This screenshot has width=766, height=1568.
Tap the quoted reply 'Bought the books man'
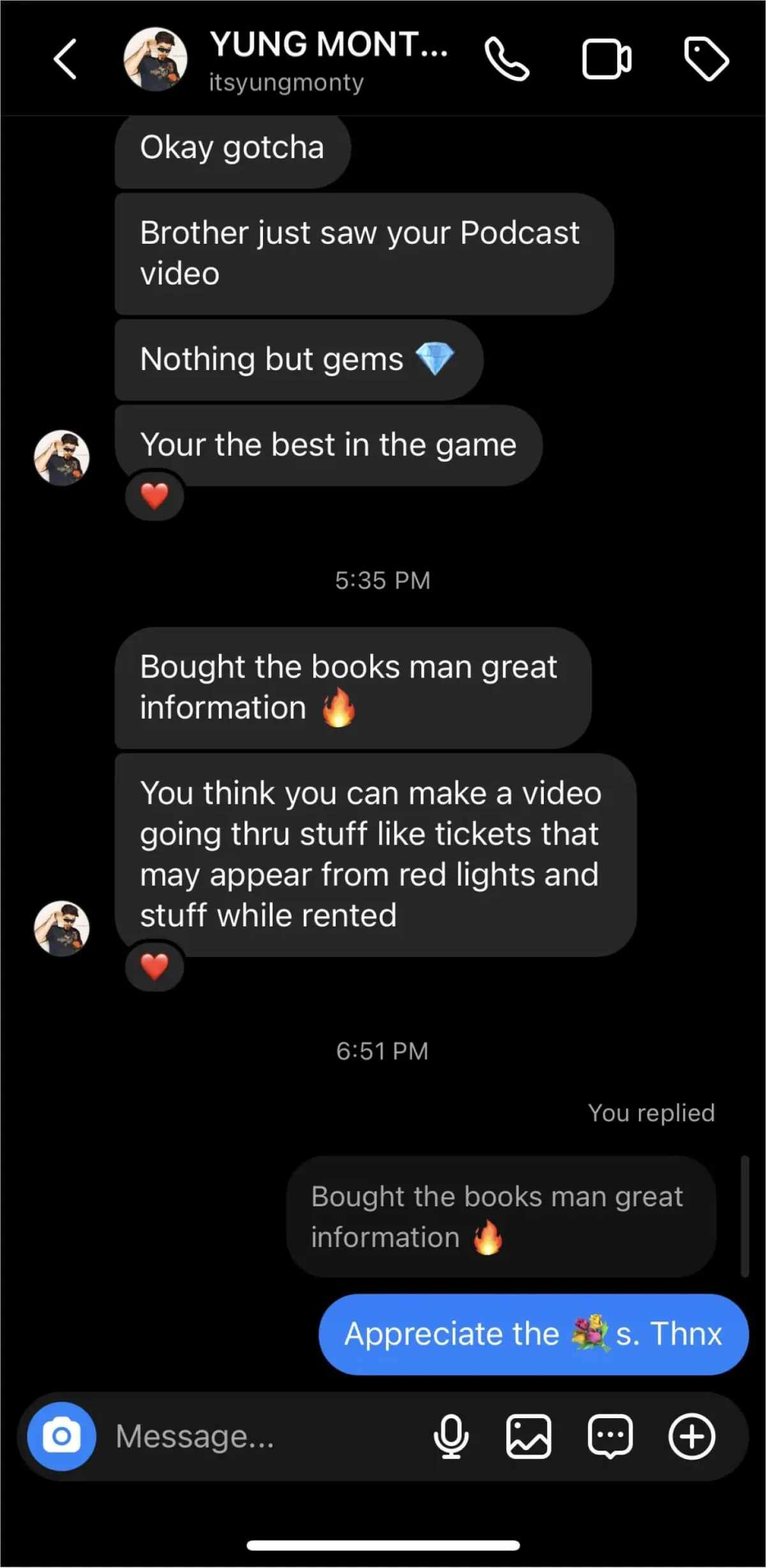pyautogui.click(x=501, y=1217)
